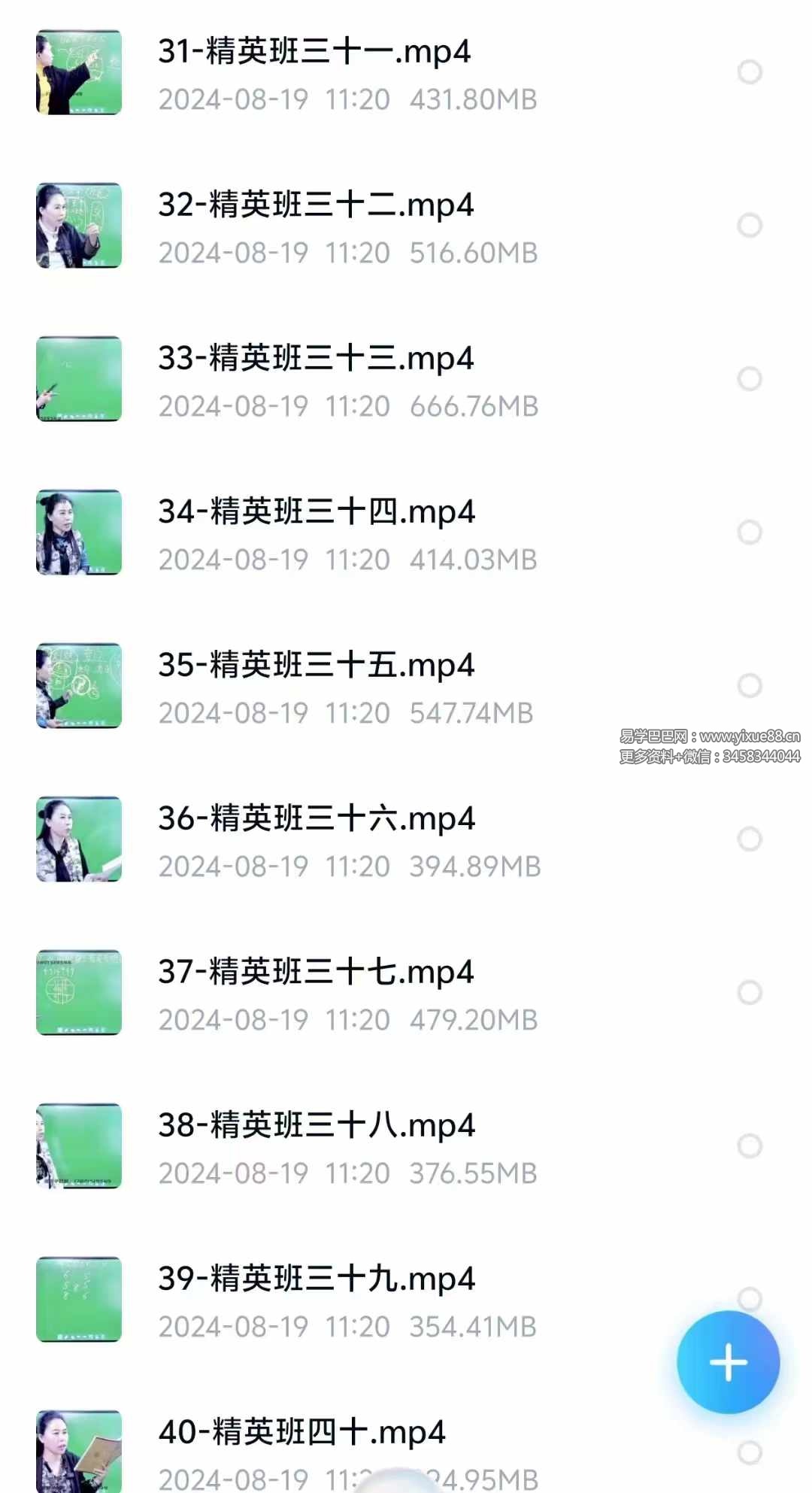Select the checkbox for 35-精英班三十五.mp4
Screen dimensions: 812x1493
[750, 685]
